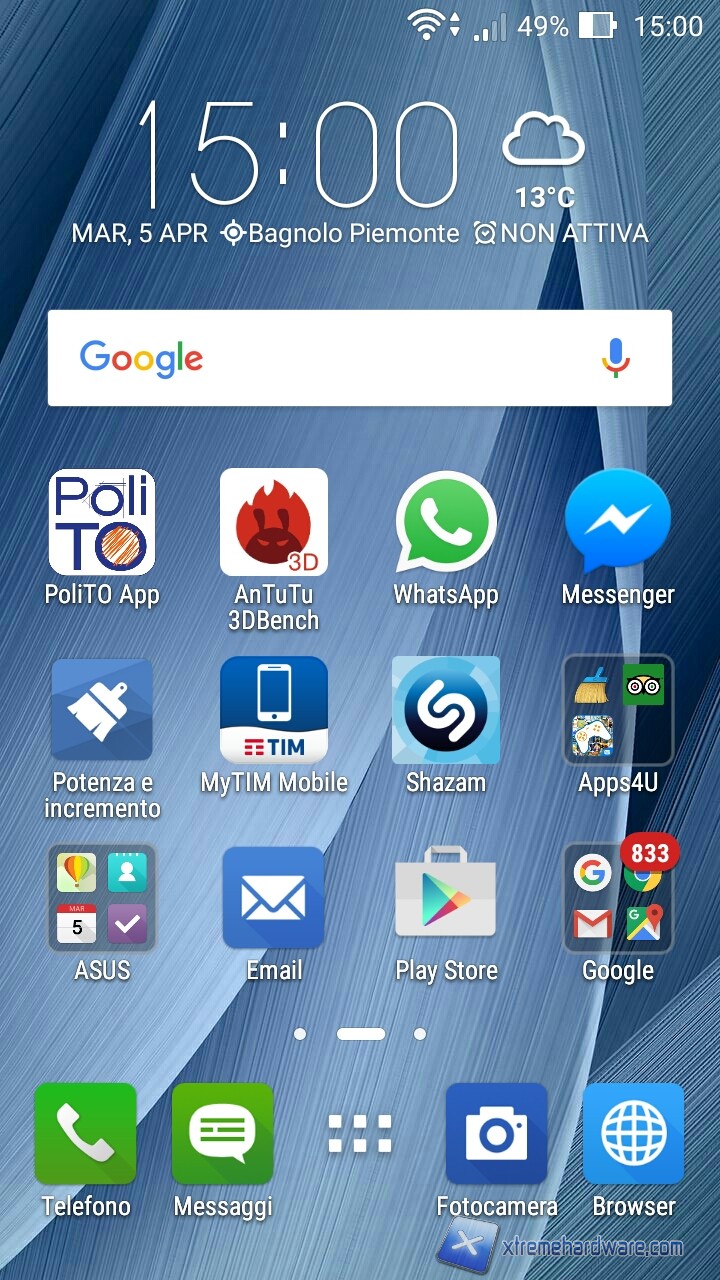Open the app drawer grid
The image size is (720, 1280).
[360, 1134]
